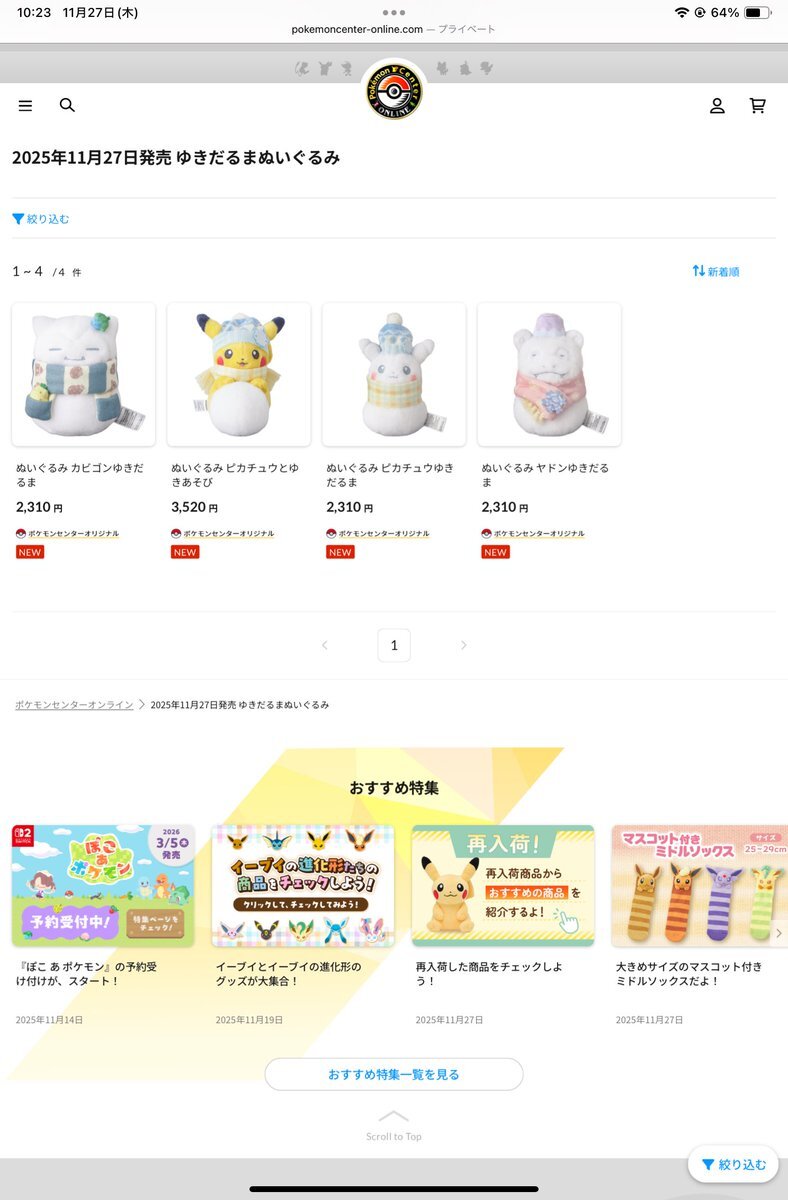
Task: Tap the 絞り込む filter link below the title
Action: [x=41, y=219]
